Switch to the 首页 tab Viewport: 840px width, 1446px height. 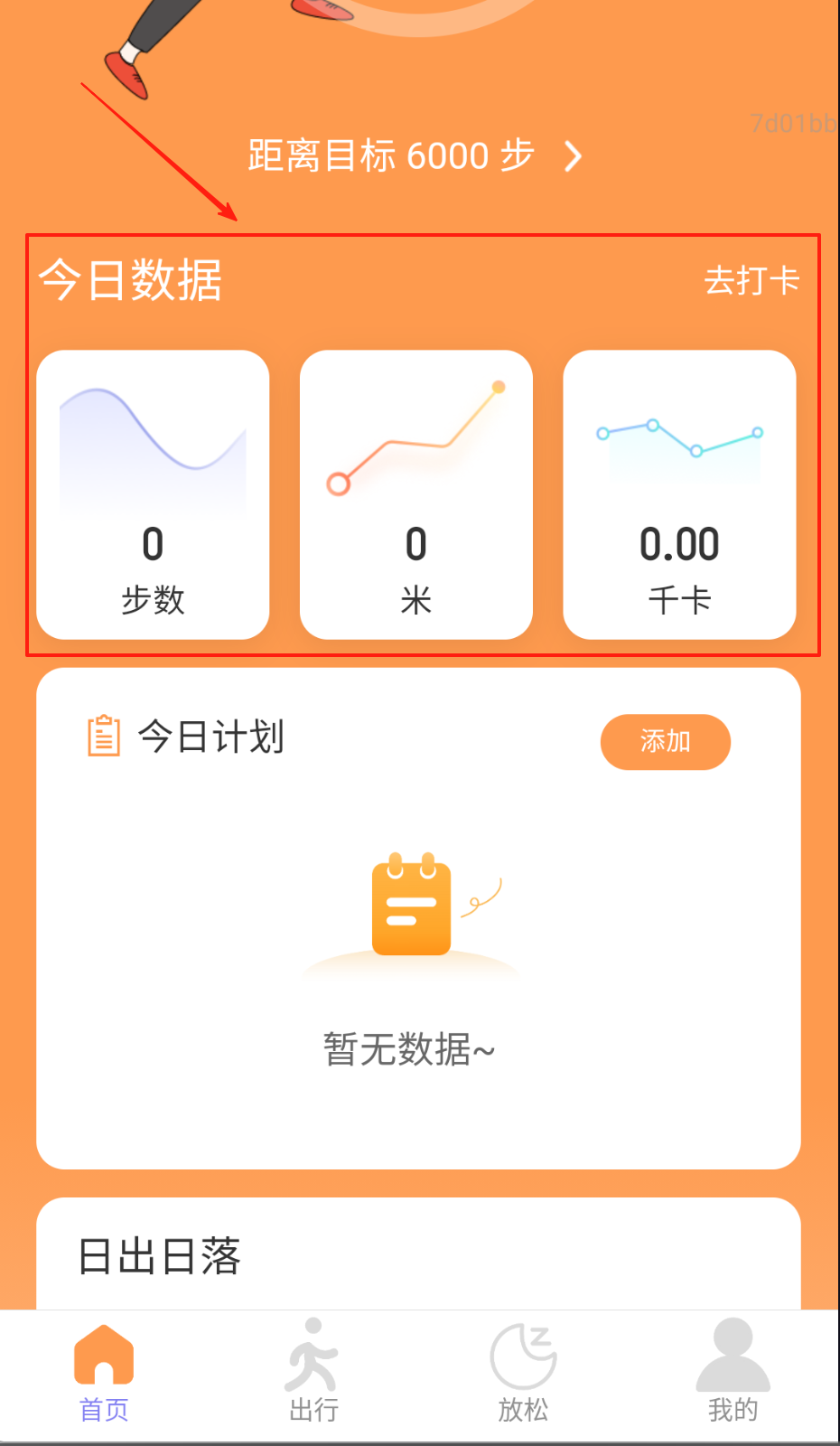(x=104, y=1374)
